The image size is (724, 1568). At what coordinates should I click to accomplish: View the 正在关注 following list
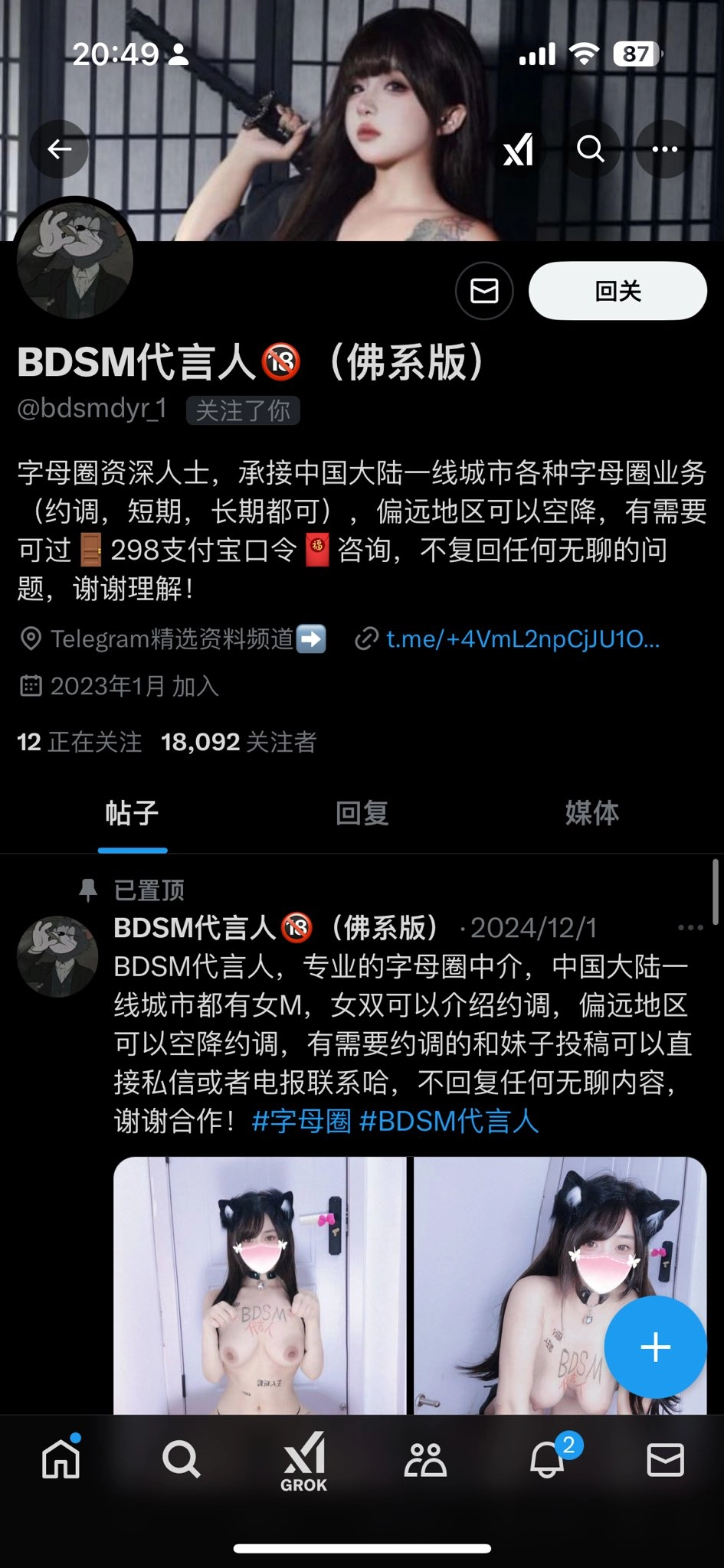click(x=80, y=742)
